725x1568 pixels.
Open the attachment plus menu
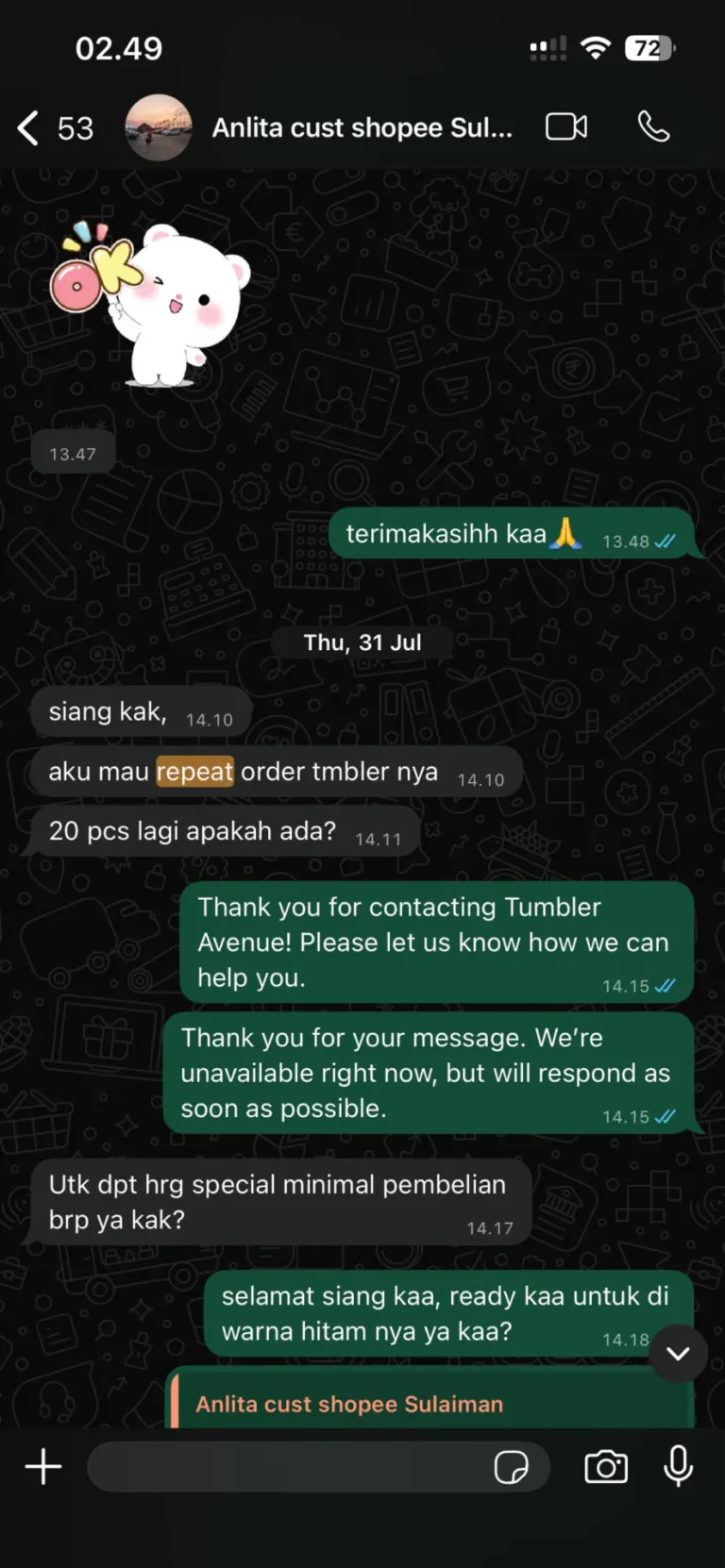[43, 1467]
